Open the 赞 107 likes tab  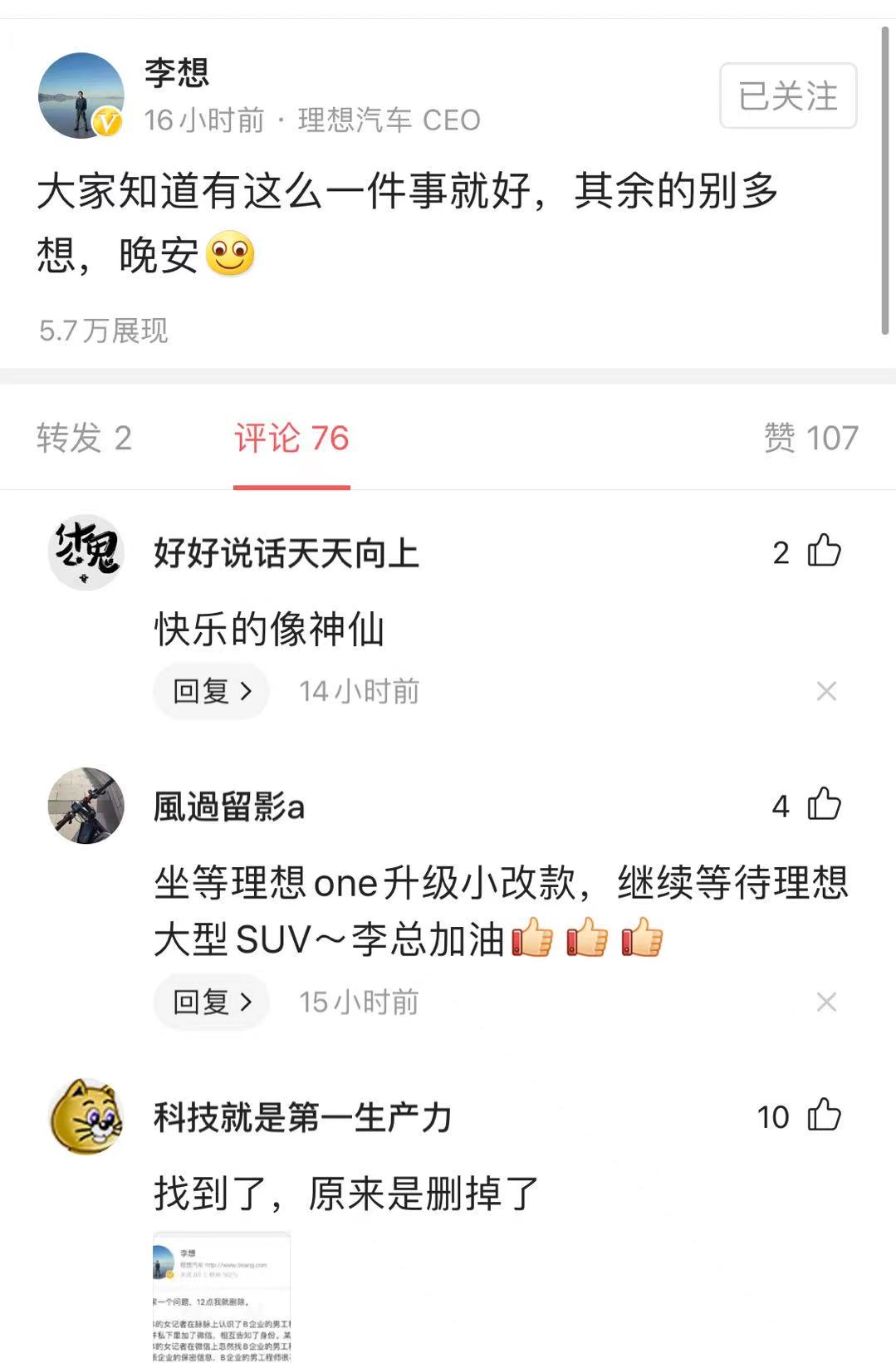(810, 438)
